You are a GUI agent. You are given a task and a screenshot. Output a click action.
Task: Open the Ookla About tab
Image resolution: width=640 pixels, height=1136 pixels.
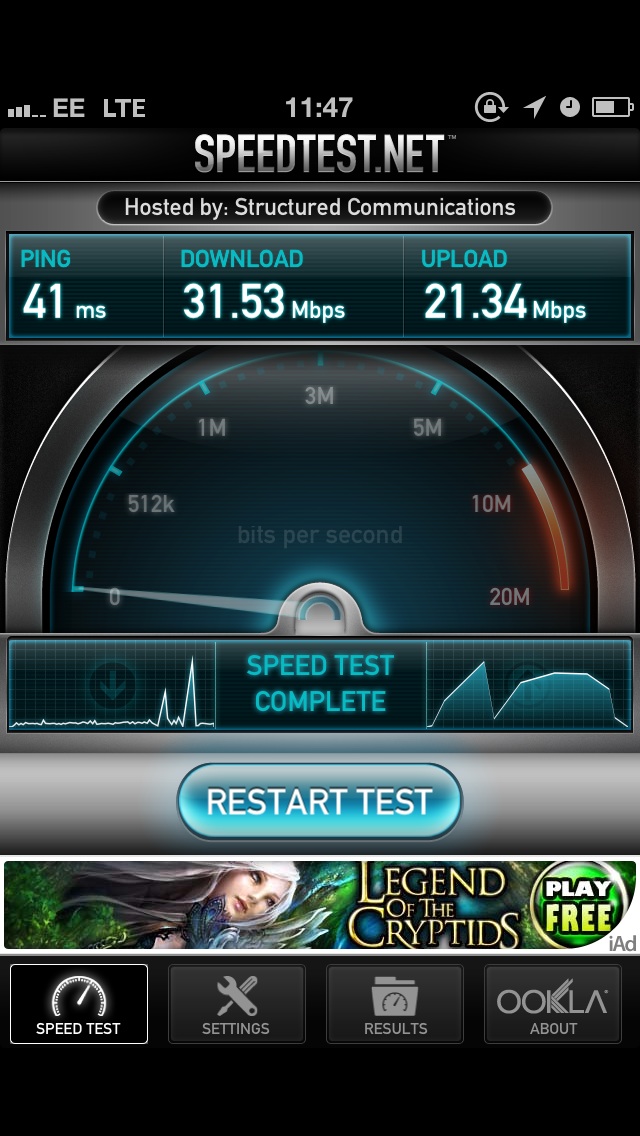[553, 1003]
